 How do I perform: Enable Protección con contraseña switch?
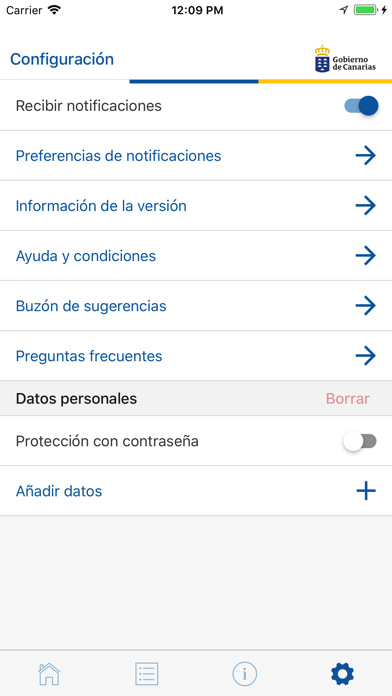(x=360, y=441)
